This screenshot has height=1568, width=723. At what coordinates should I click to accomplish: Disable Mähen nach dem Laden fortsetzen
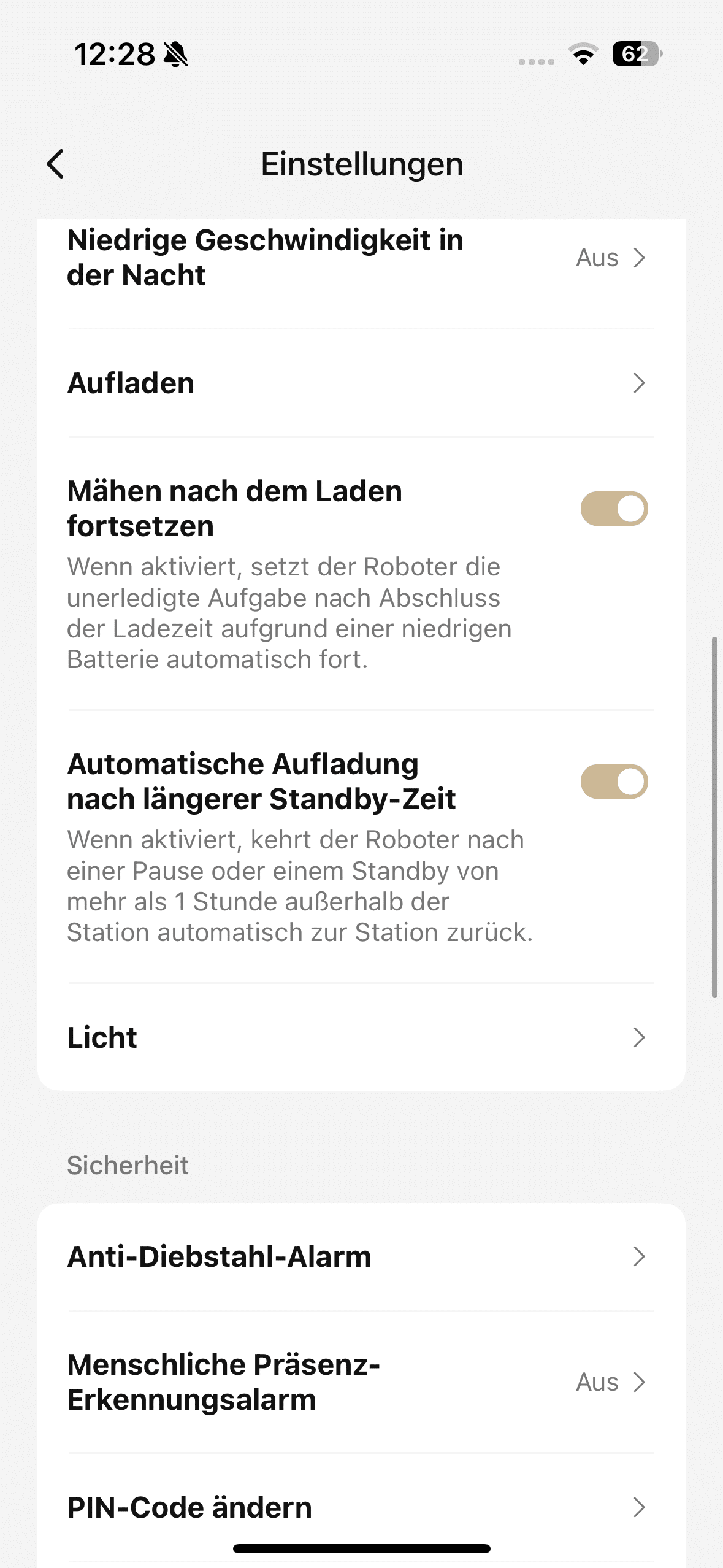pyautogui.click(x=614, y=509)
